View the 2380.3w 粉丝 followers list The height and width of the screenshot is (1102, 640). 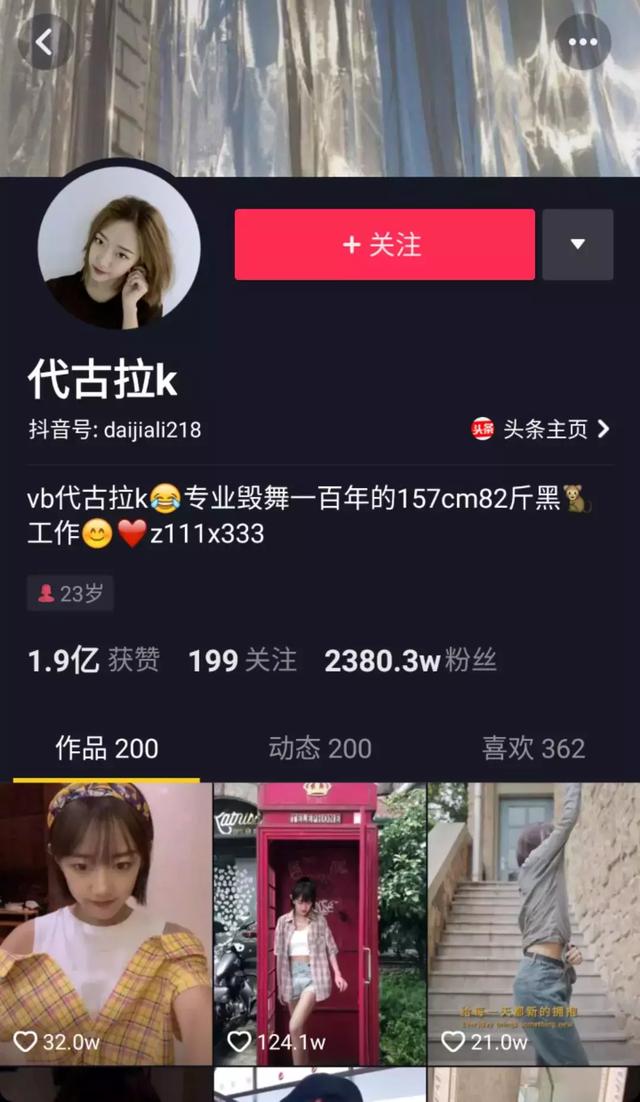pos(410,660)
